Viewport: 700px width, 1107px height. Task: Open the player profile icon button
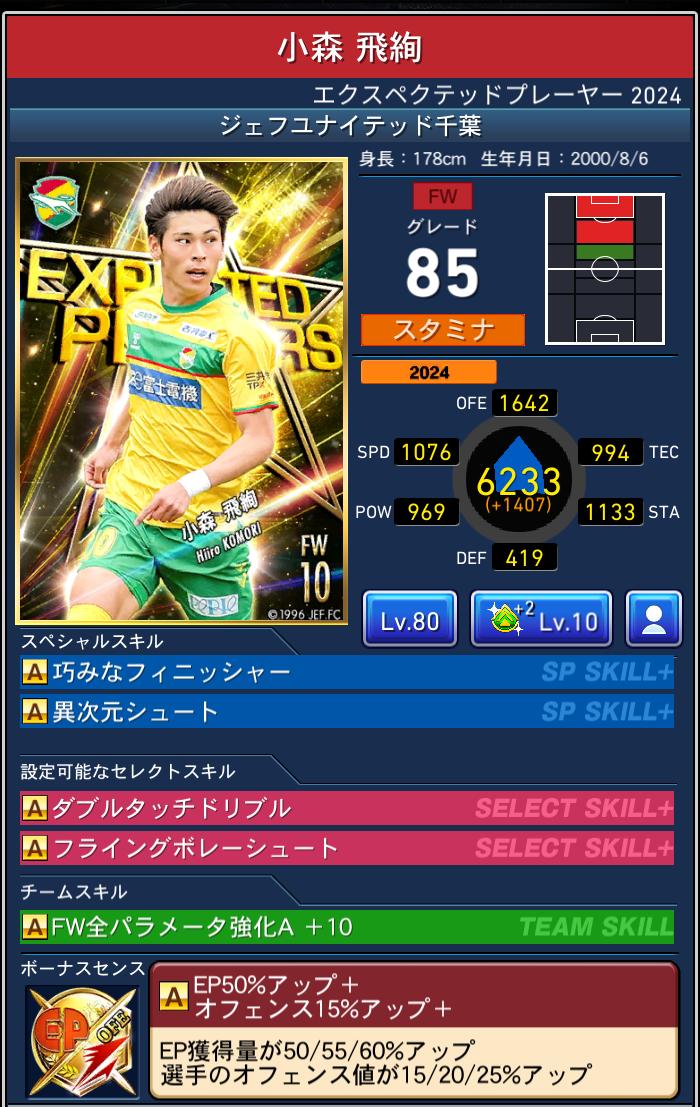(653, 620)
